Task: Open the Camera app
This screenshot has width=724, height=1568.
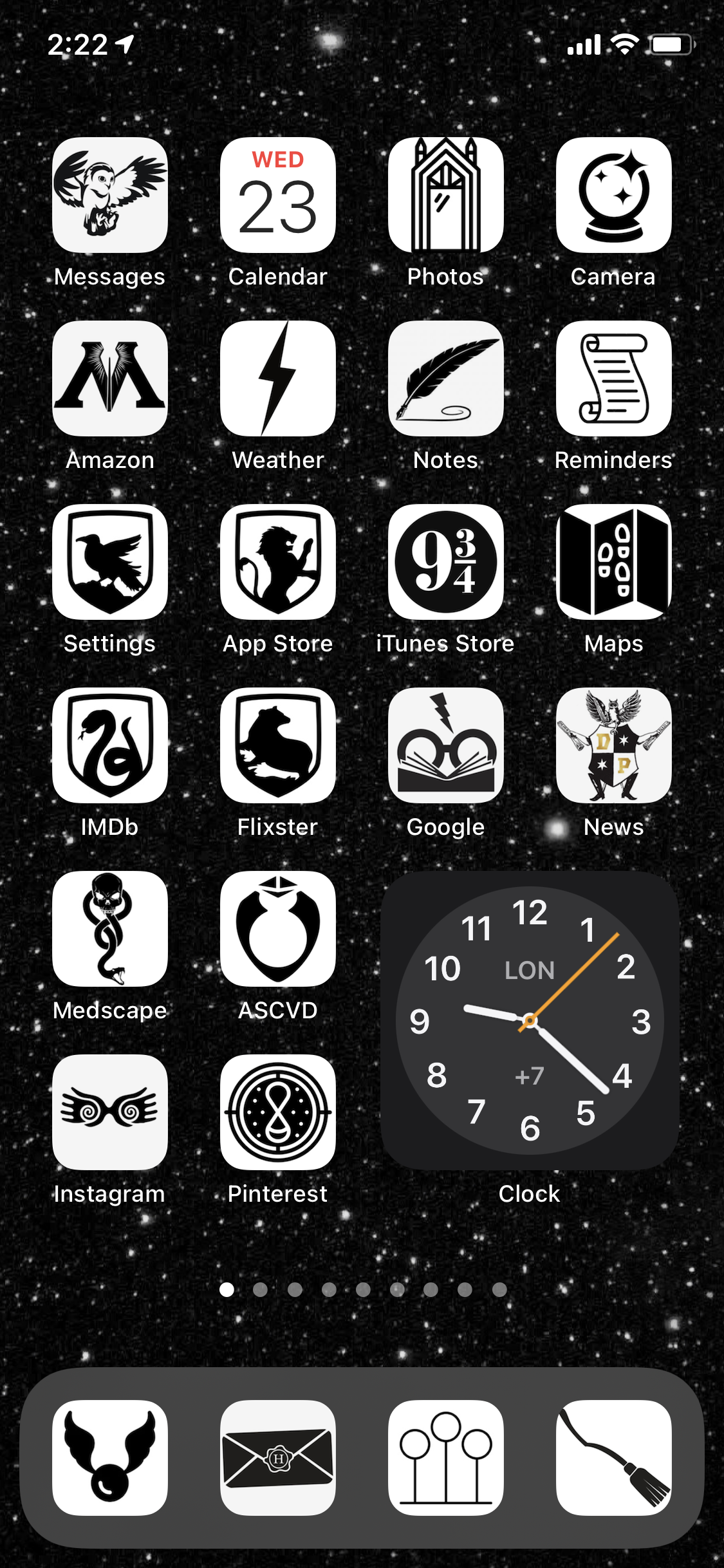Action: (x=614, y=195)
